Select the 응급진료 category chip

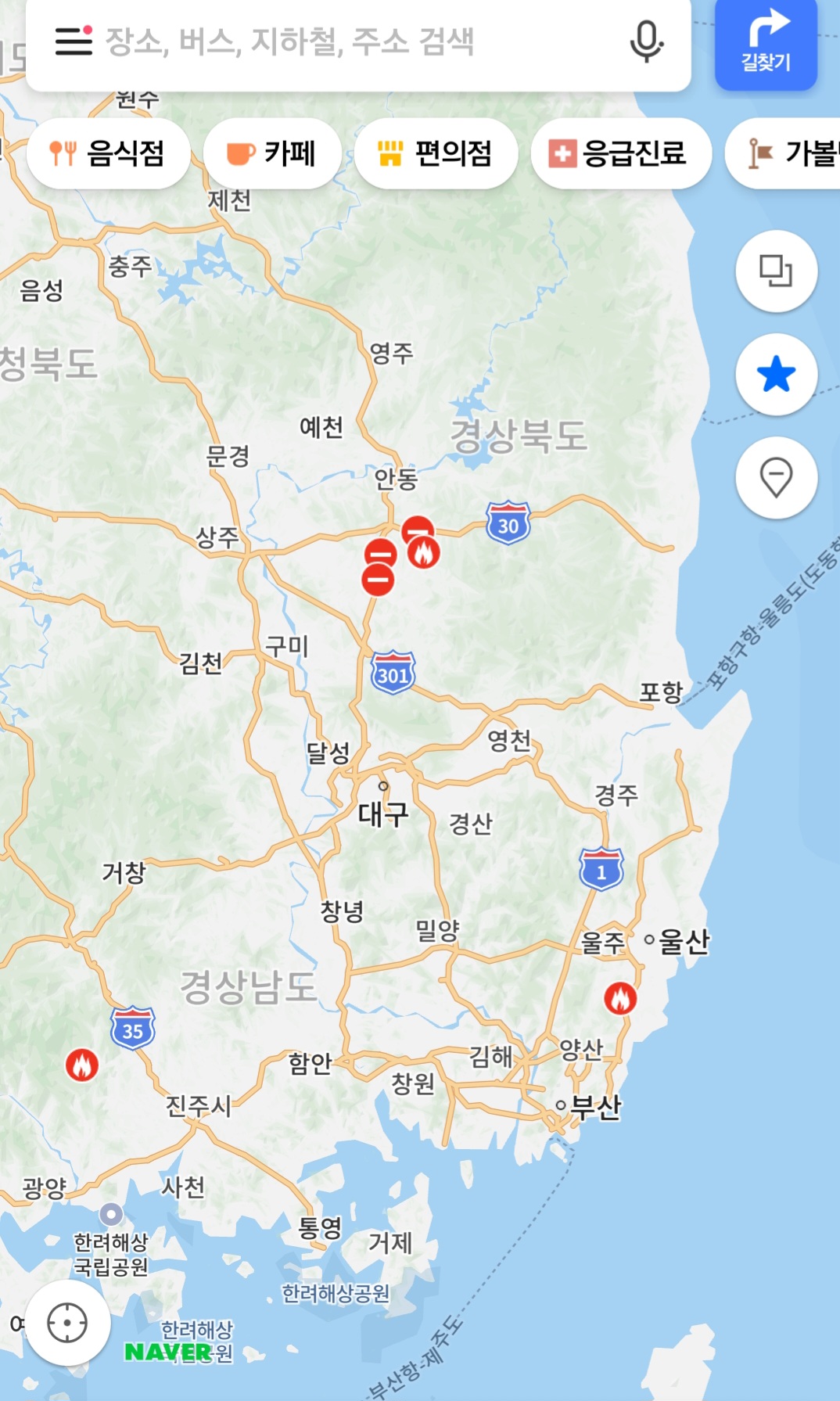(621, 153)
